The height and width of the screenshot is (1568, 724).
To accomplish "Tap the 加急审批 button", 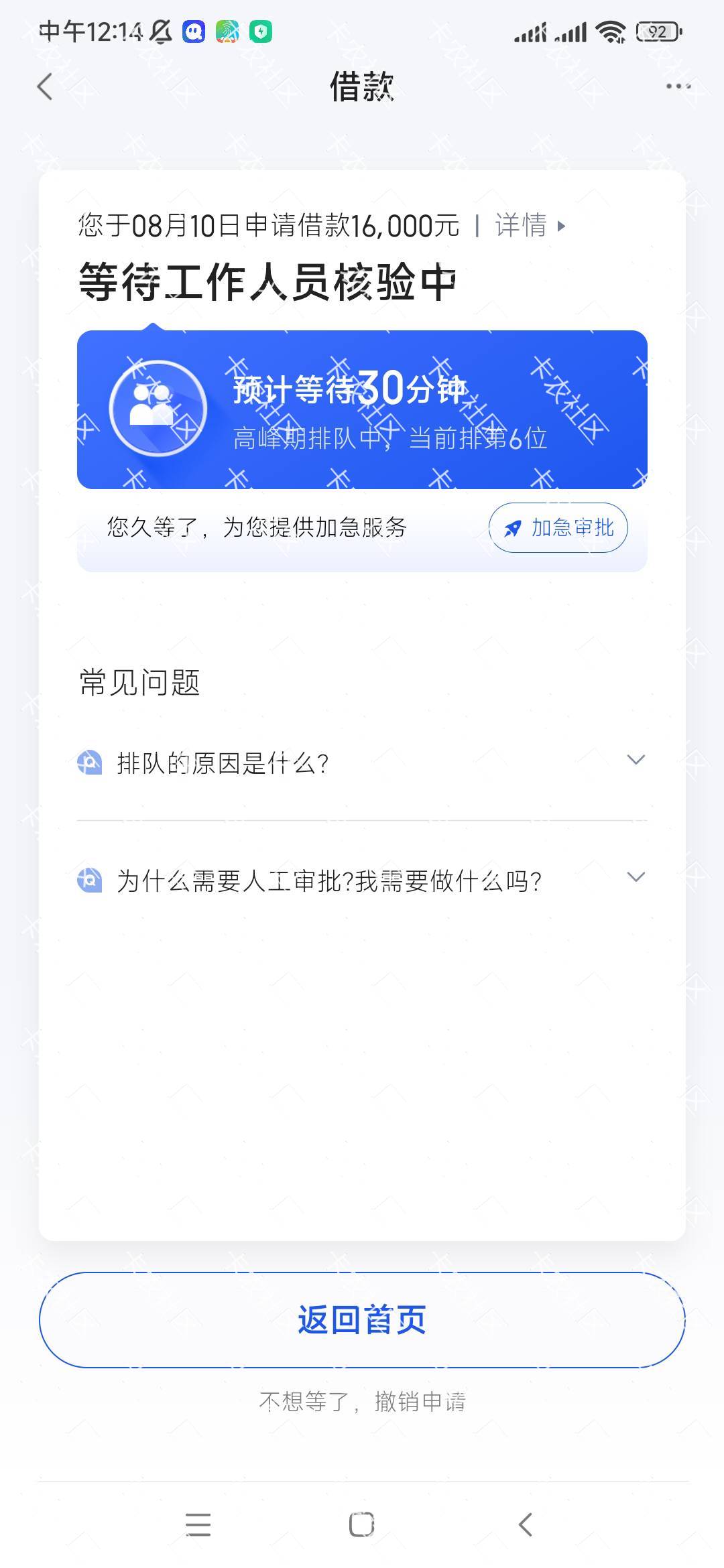I will (558, 528).
